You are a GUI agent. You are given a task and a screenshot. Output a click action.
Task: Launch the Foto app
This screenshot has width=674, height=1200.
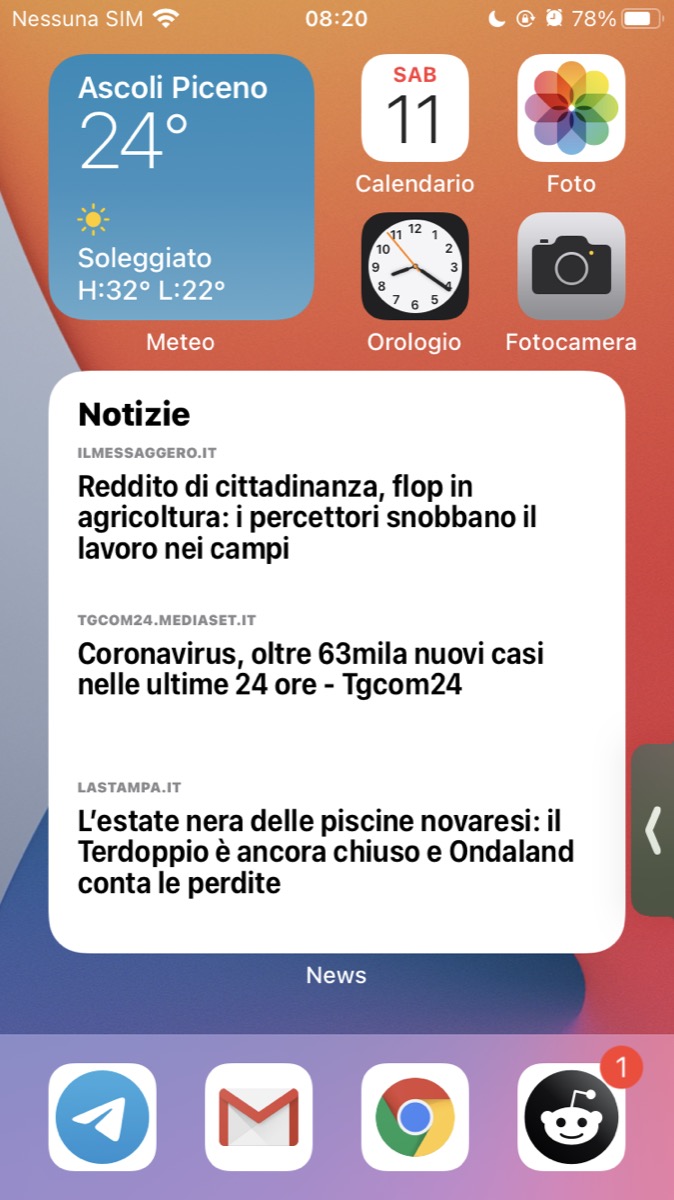(x=571, y=108)
